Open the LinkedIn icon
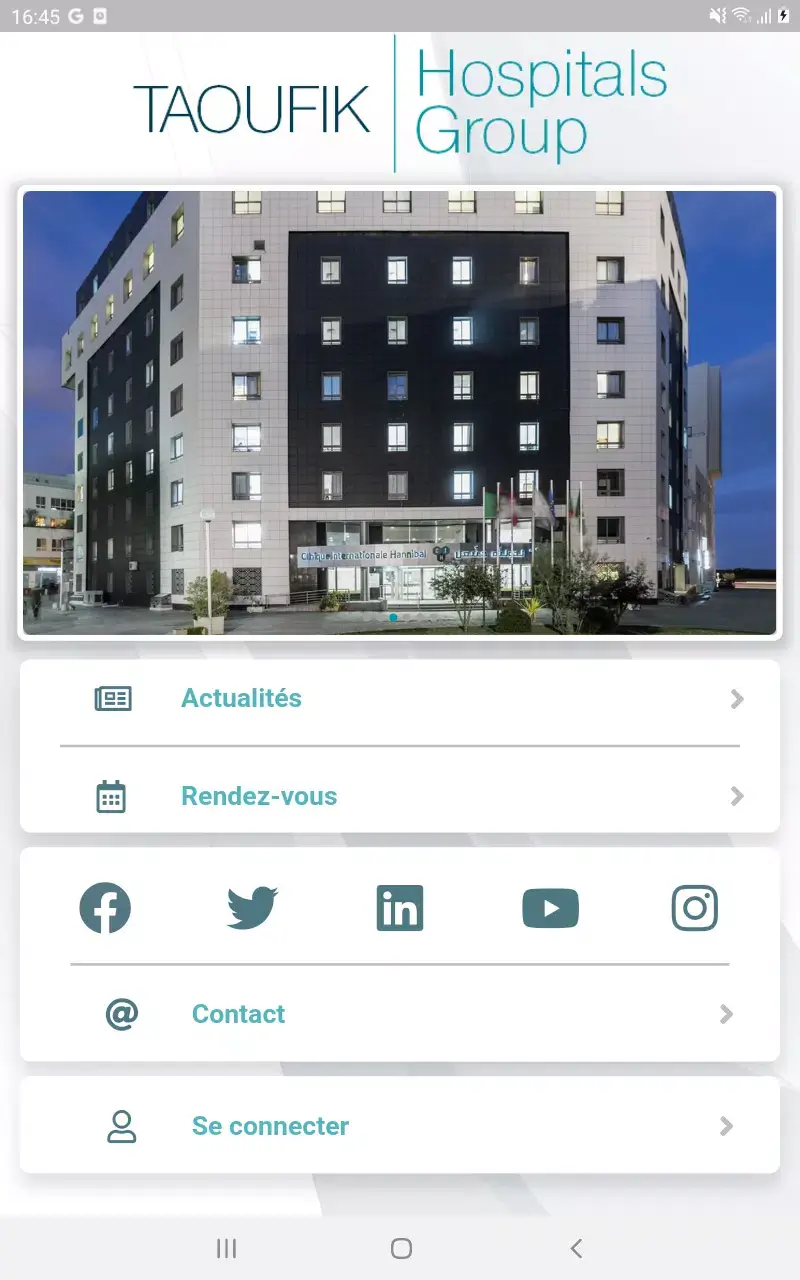The image size is (800, 1280). [x=400, y=907]
